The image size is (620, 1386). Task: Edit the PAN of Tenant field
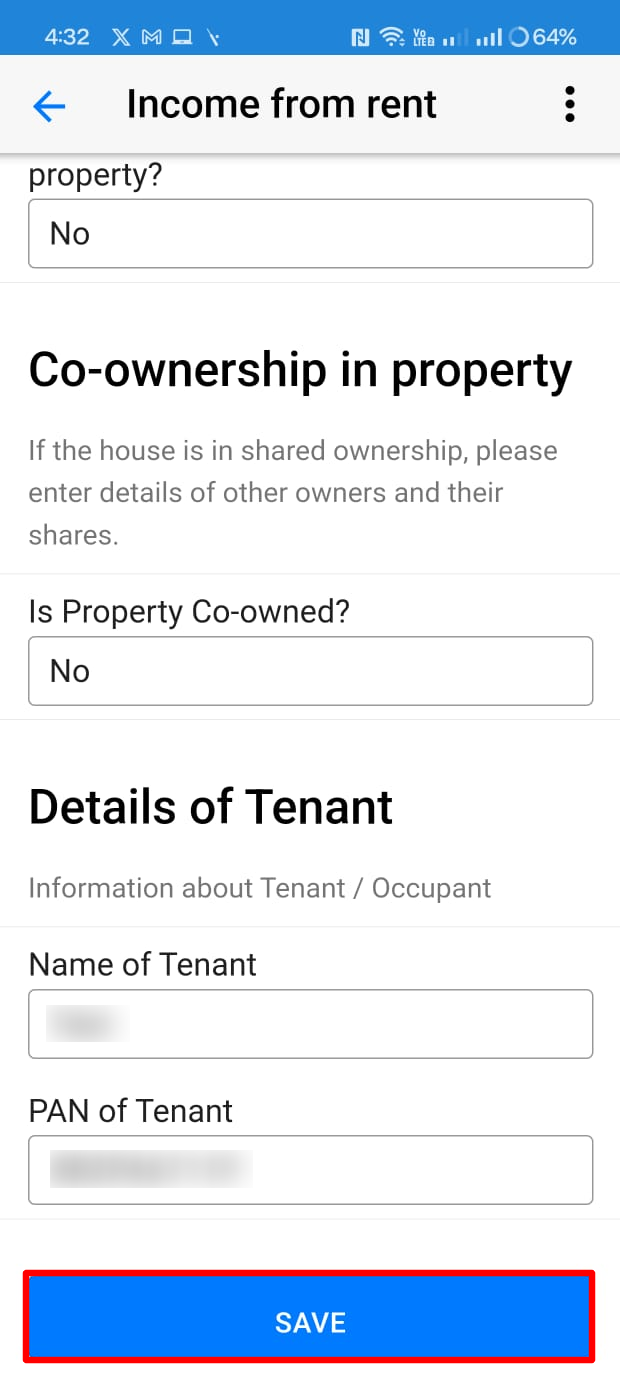310,1170
